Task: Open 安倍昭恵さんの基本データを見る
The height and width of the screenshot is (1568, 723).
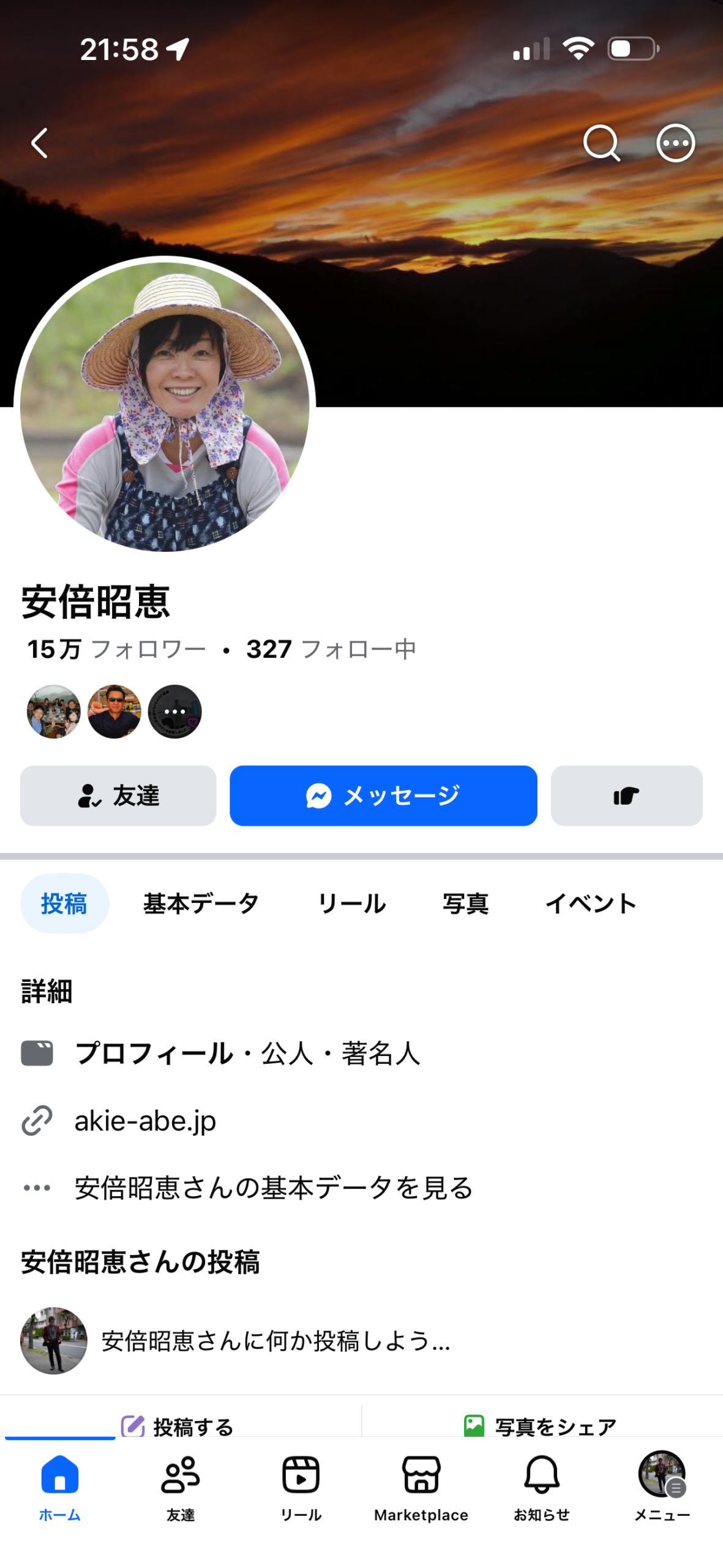Action: coord(274,1188)
